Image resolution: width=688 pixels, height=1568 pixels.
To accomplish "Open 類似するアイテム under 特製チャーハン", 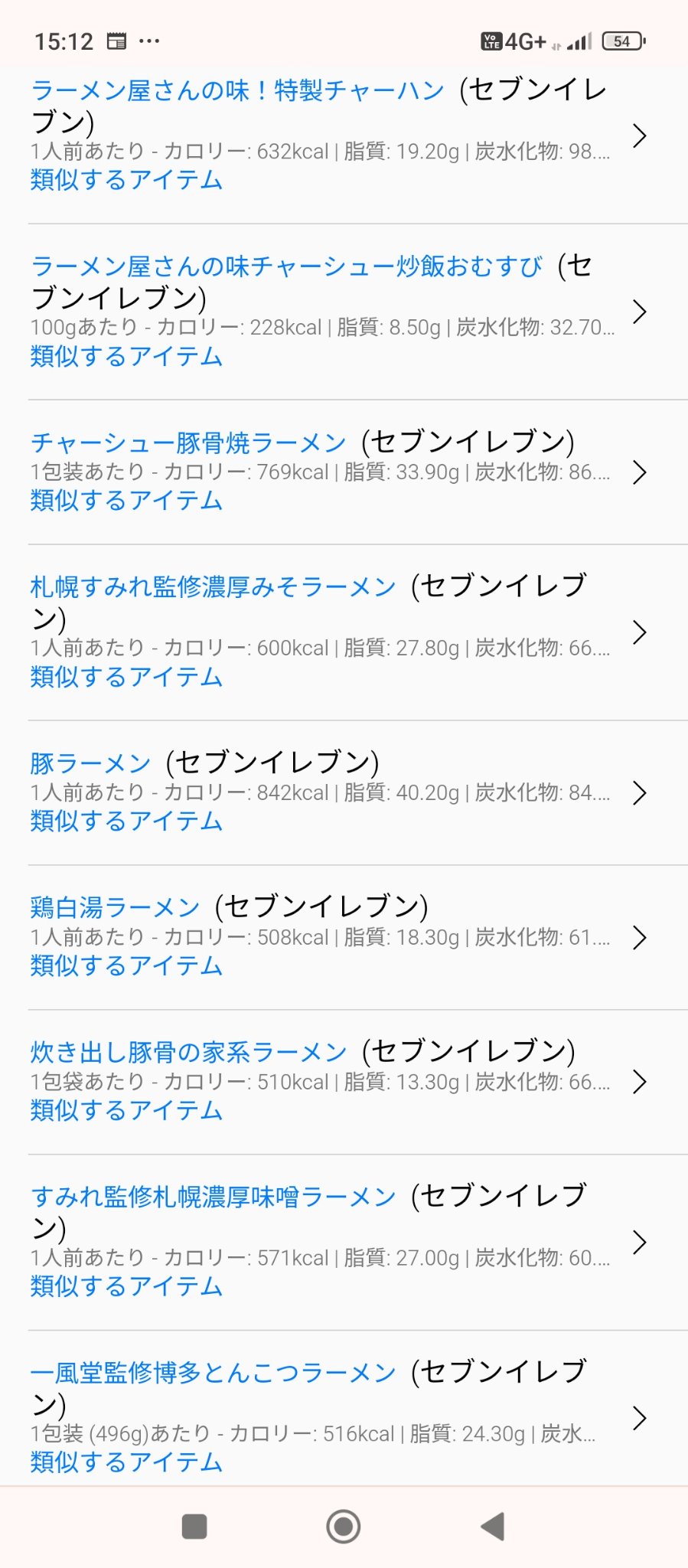I will [x=126, y=181].
